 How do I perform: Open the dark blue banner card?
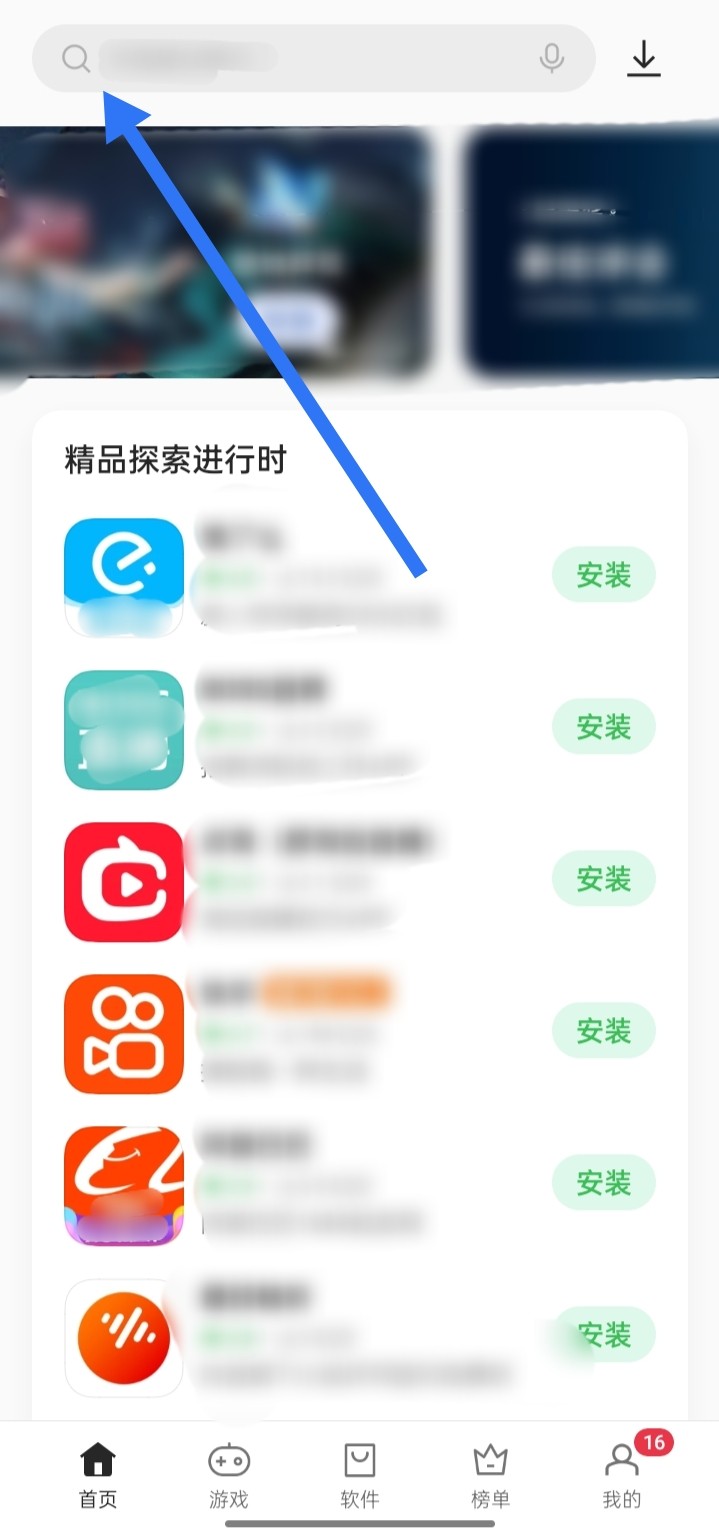coord(594,252)
